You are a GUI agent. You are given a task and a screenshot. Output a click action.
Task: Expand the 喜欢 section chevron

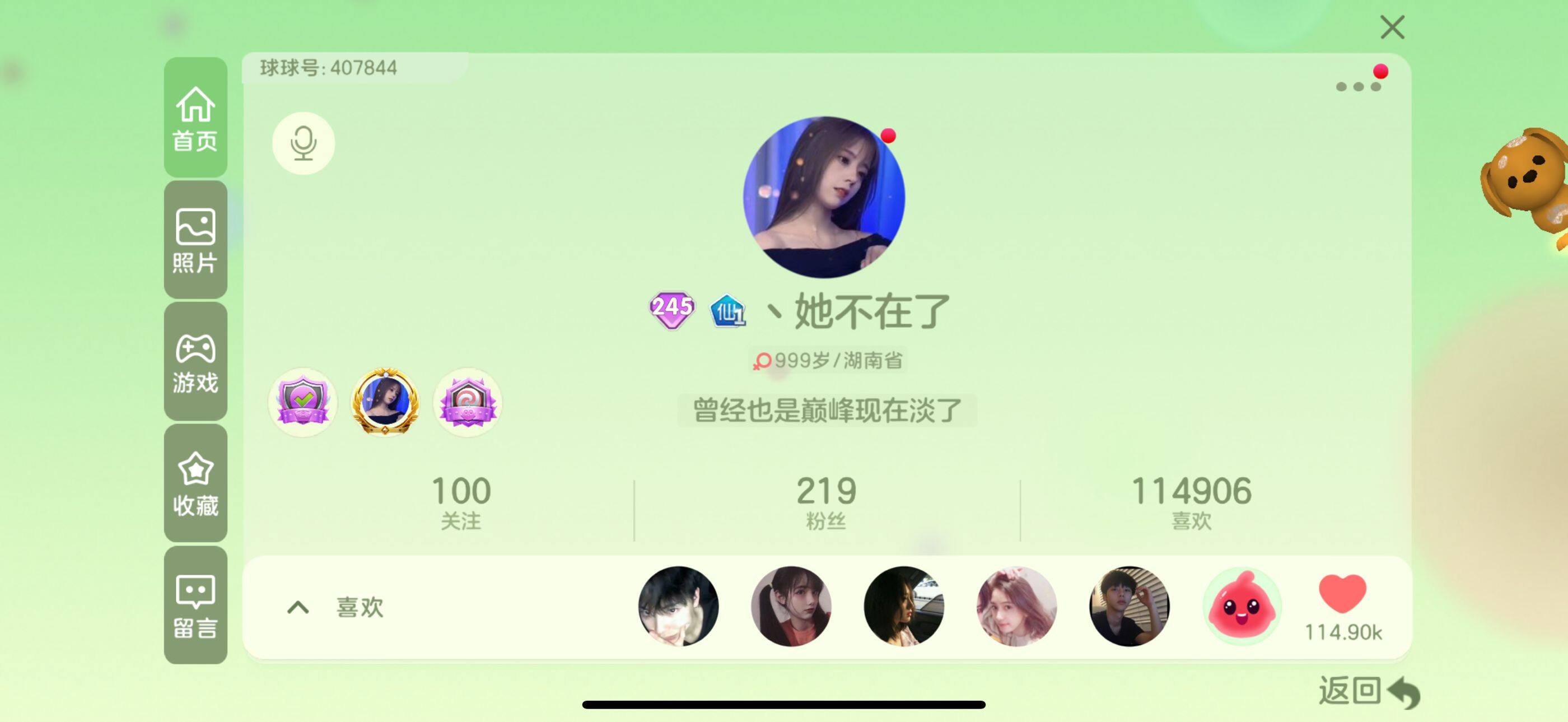click(298, 607)
